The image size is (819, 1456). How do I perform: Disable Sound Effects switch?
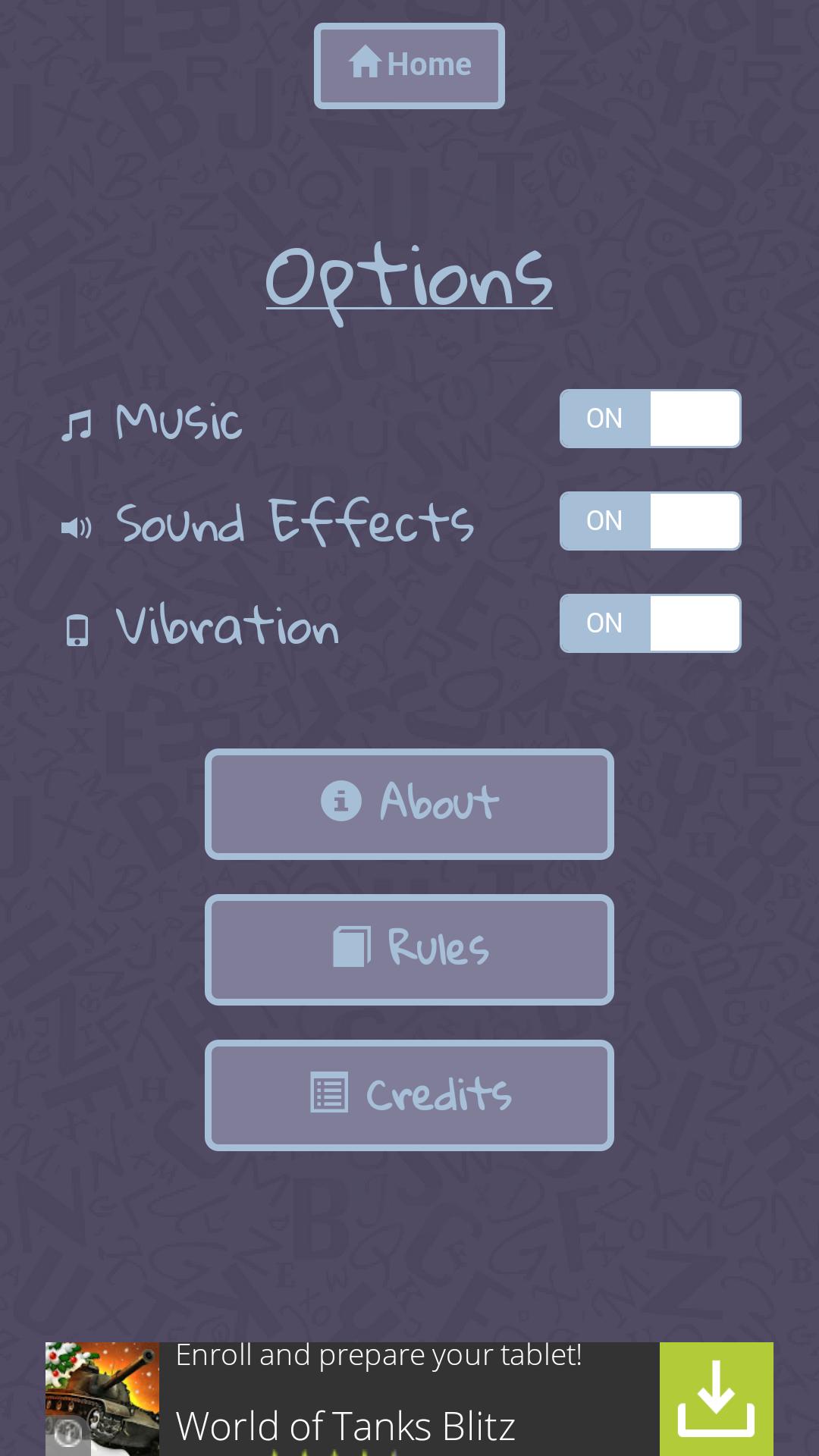click(x=650, y=521)
